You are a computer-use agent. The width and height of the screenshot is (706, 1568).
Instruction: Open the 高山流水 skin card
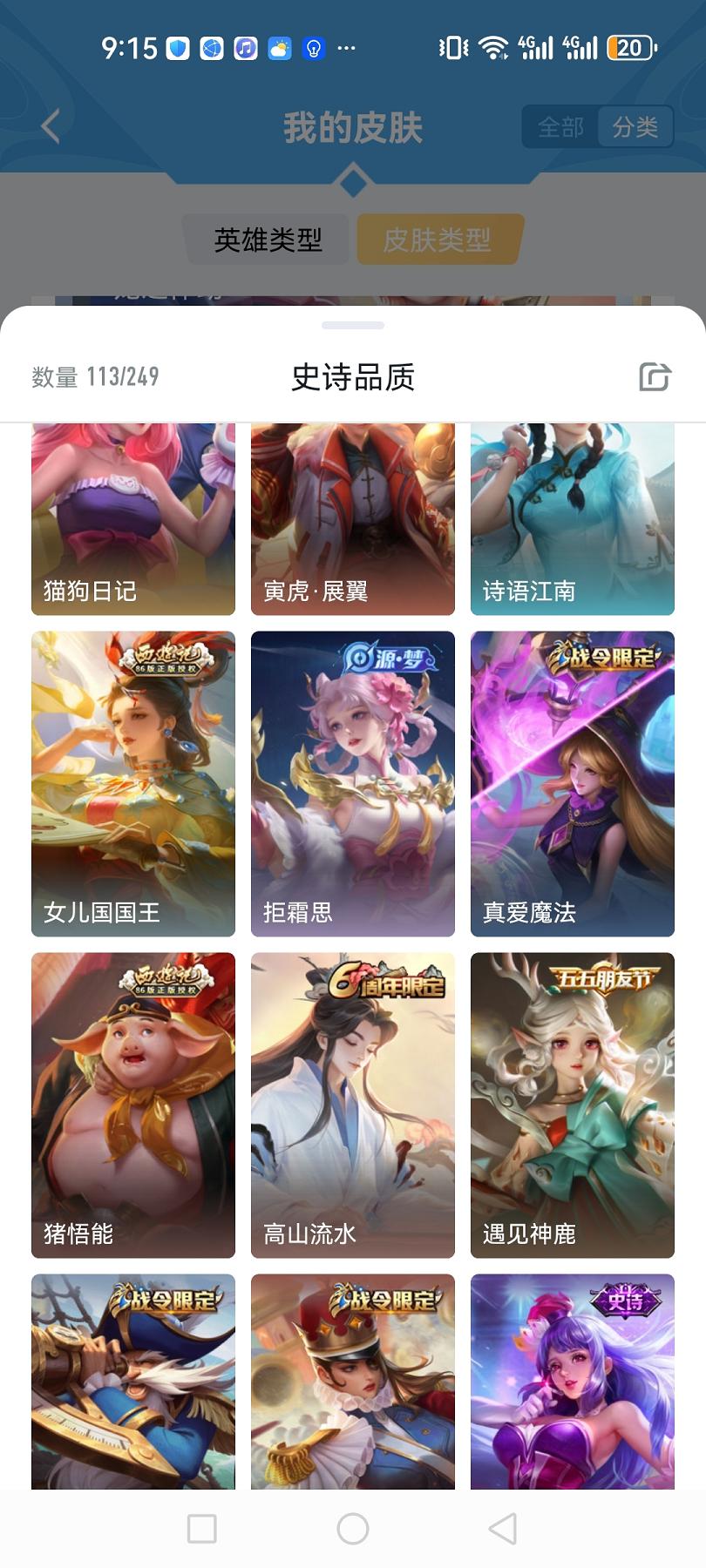(353, 1105)
